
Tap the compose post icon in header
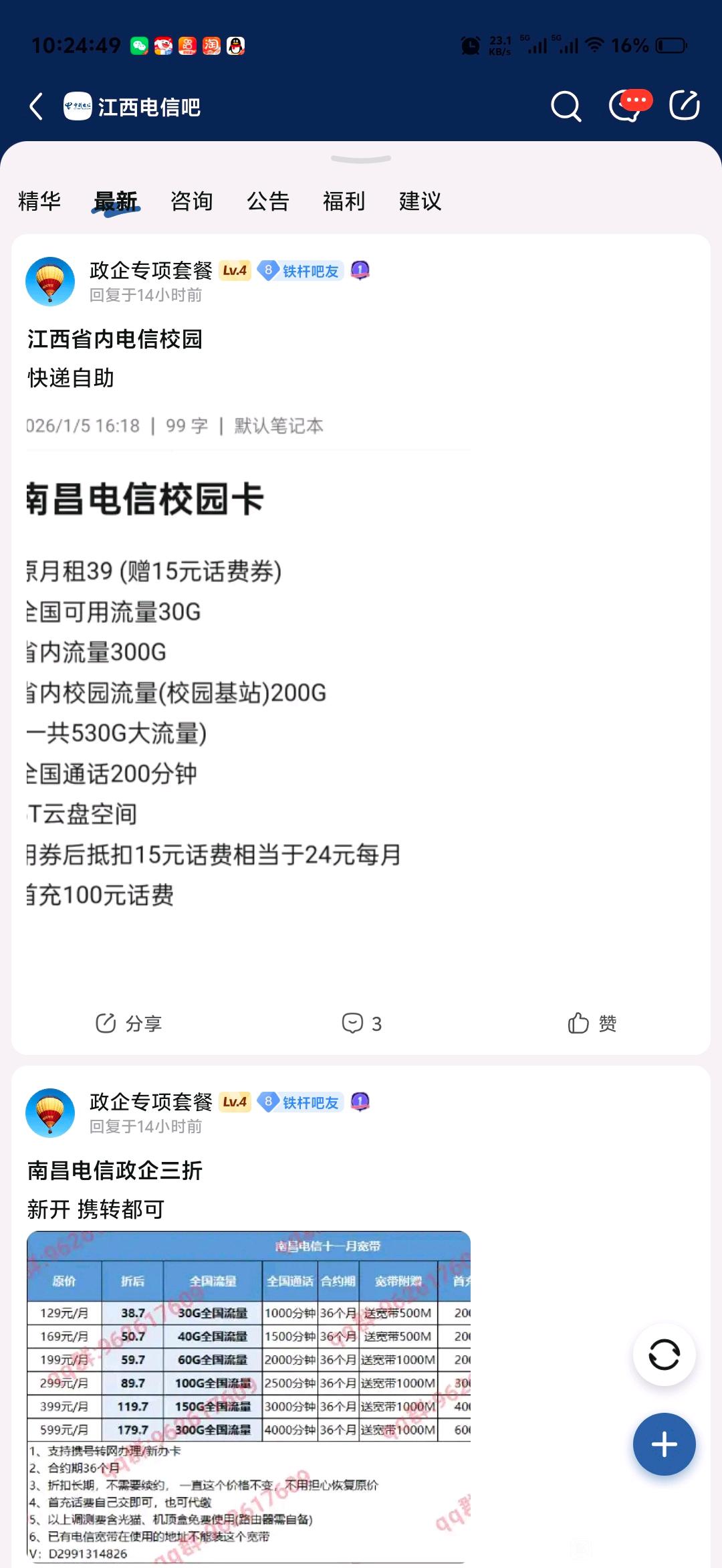pyautogui.click(x=685, y=106)
